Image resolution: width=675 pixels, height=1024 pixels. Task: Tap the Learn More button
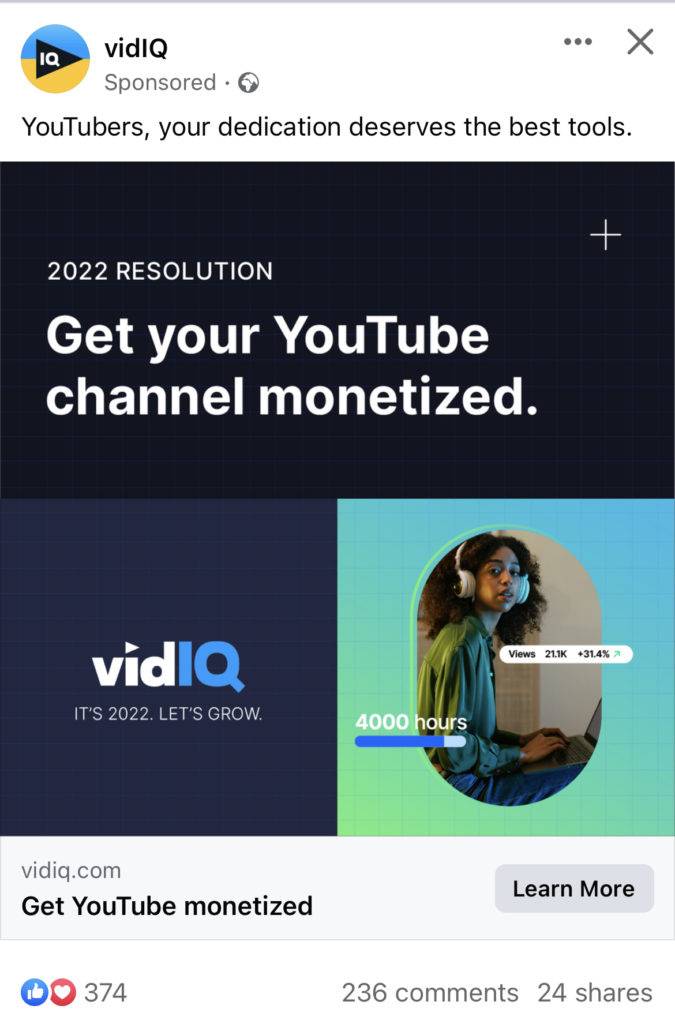coord(573,888)
